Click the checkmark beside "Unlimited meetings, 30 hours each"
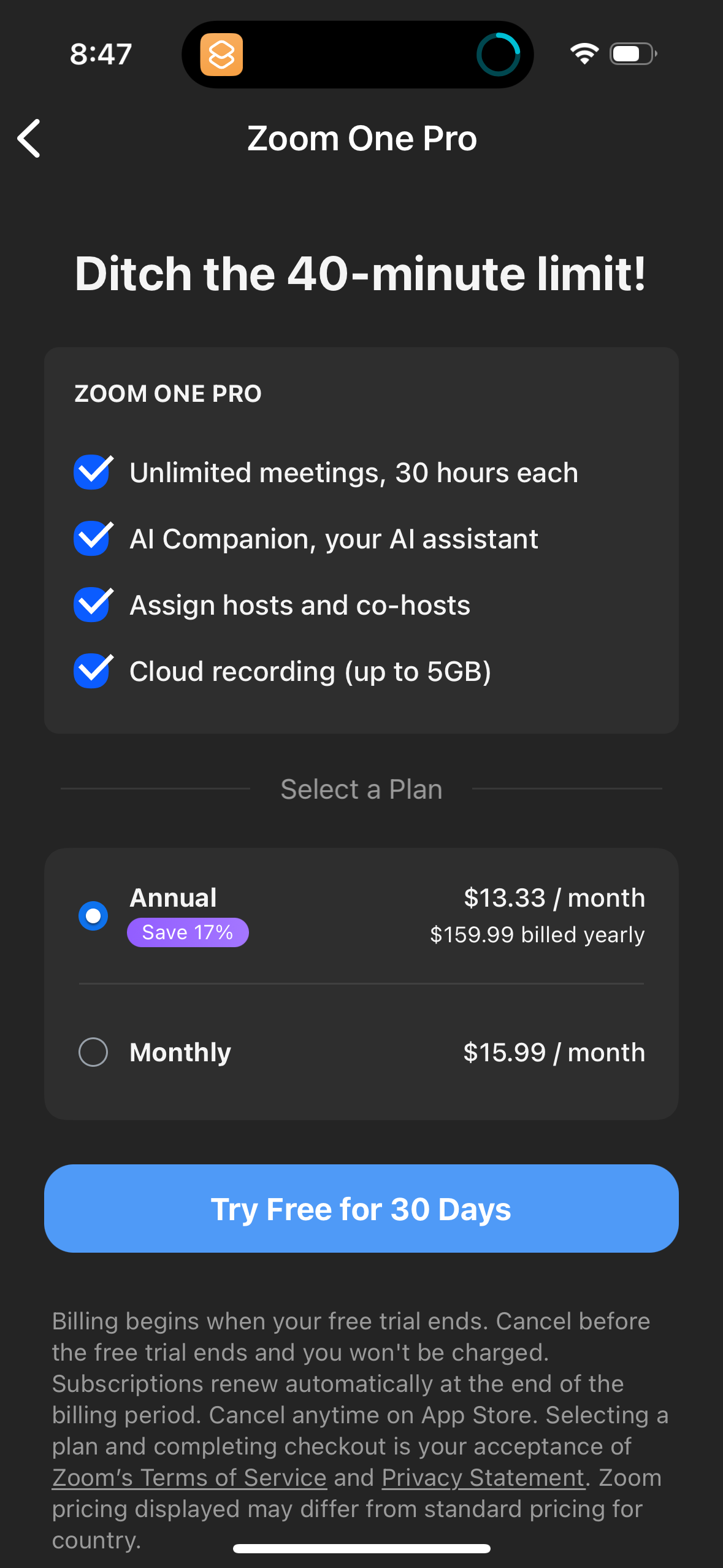 coord(91,472)
